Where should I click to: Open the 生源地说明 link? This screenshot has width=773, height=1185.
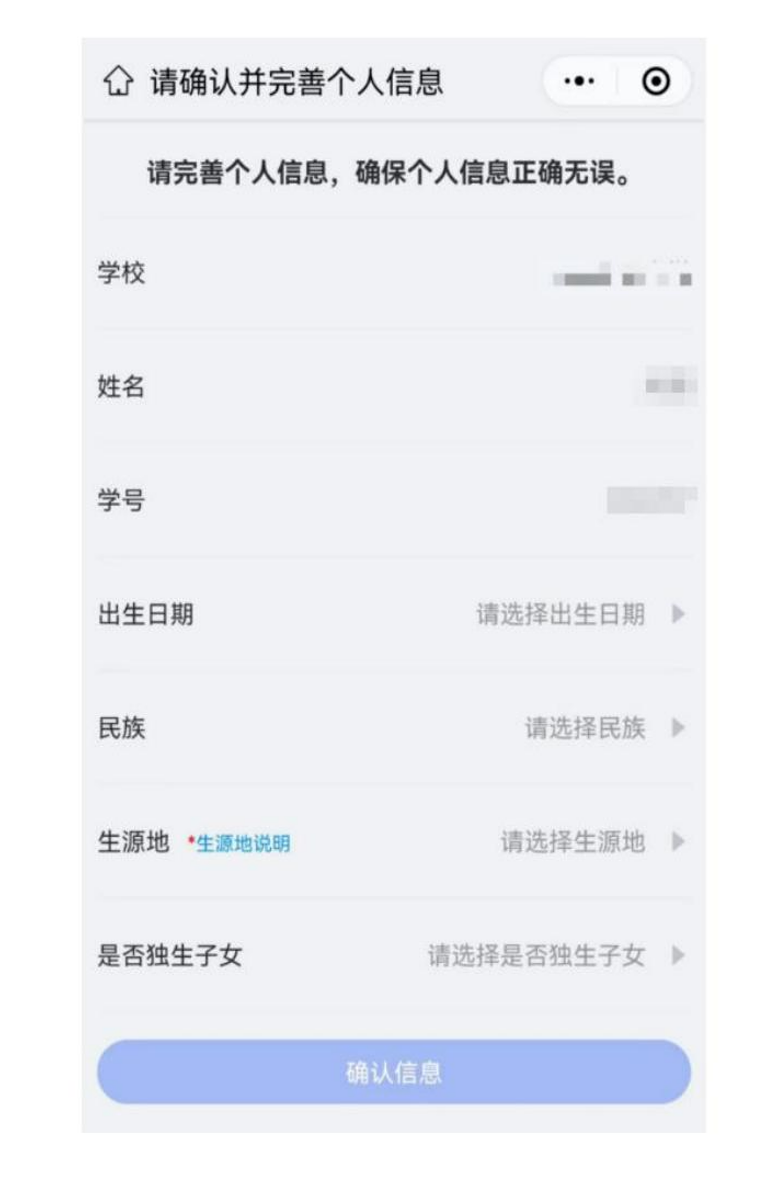(x=242, y=844)
